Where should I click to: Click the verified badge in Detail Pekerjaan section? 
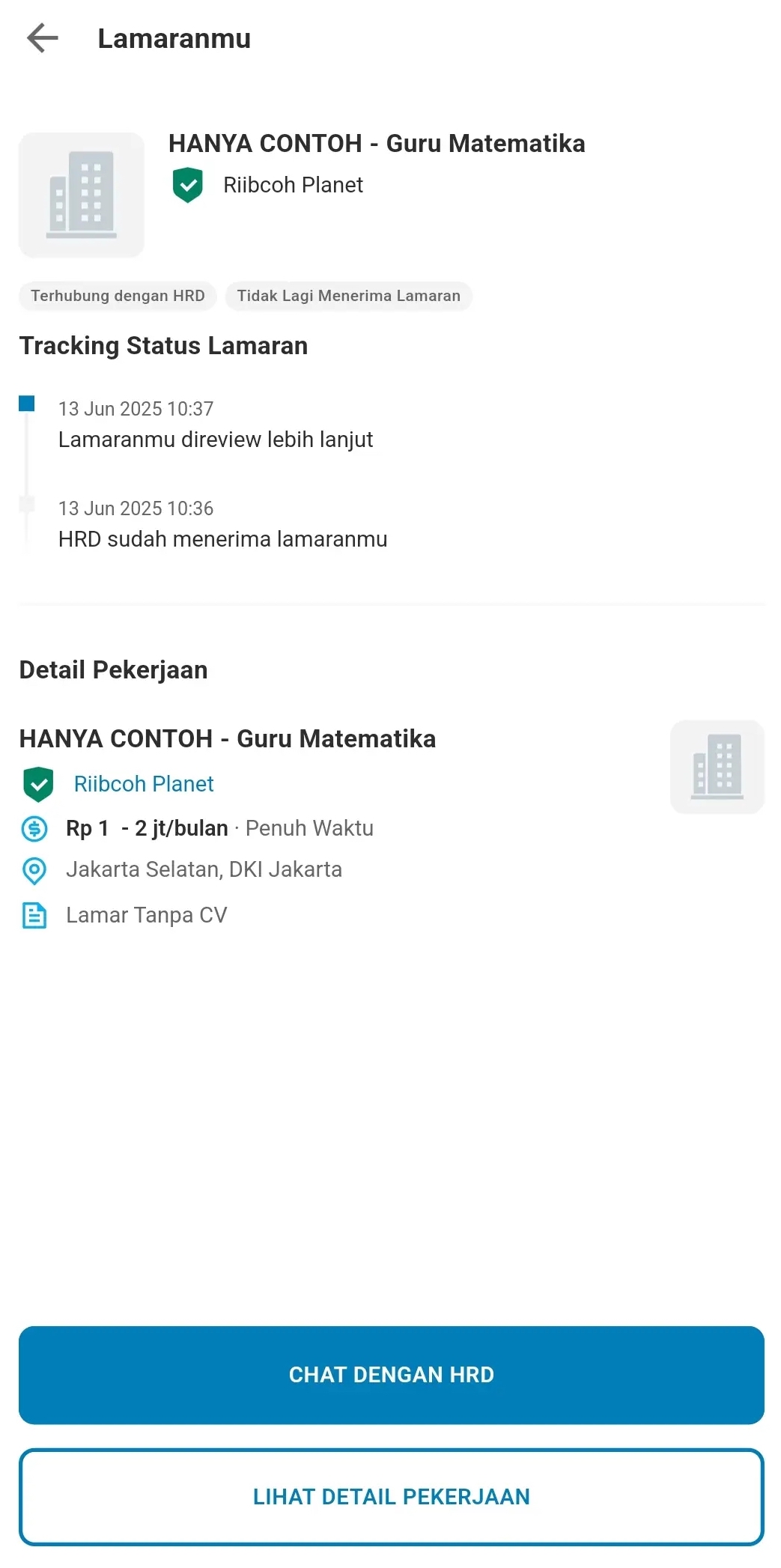coord(39,783)
